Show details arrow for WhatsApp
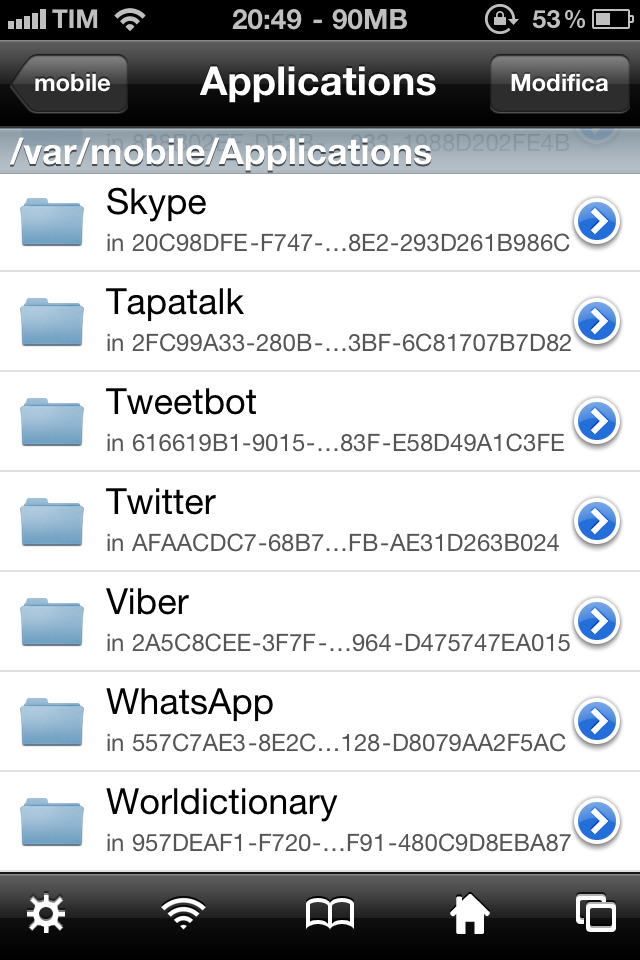 597,722
